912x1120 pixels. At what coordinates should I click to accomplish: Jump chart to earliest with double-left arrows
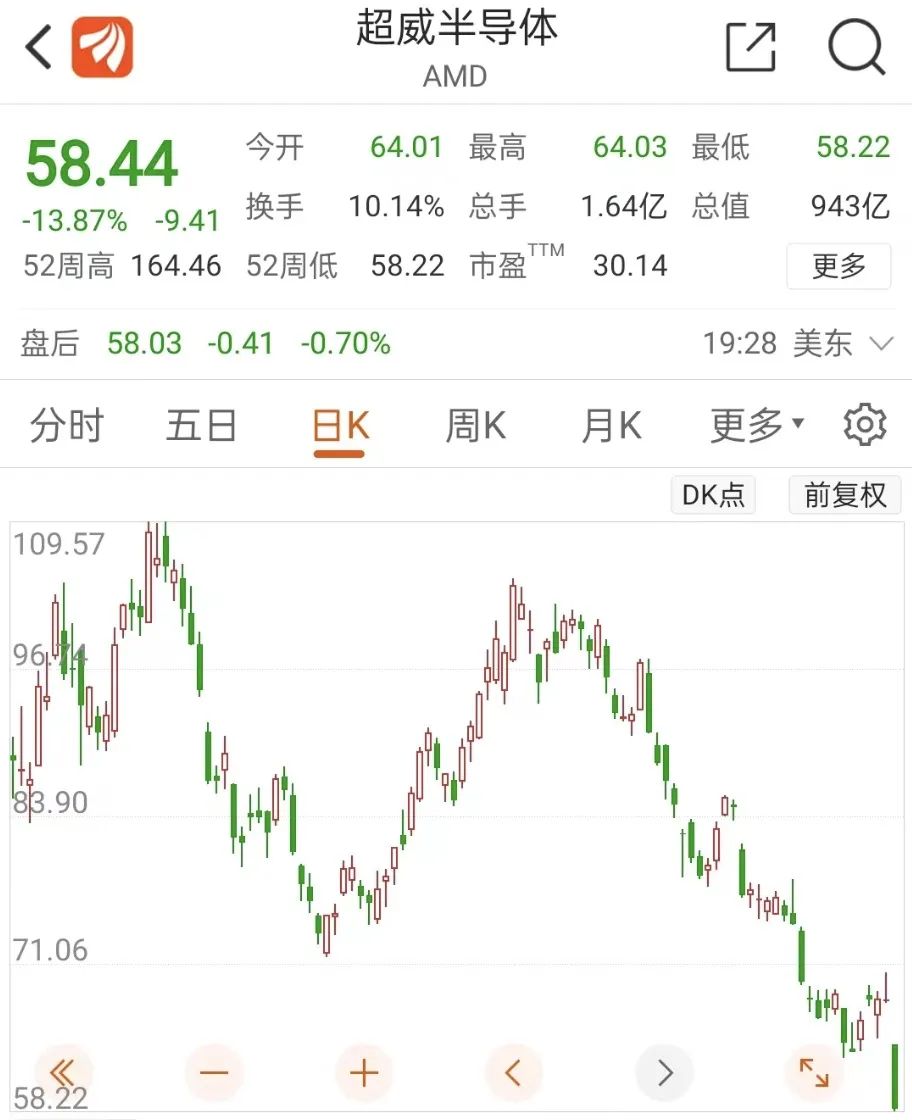click(63, 1074)
